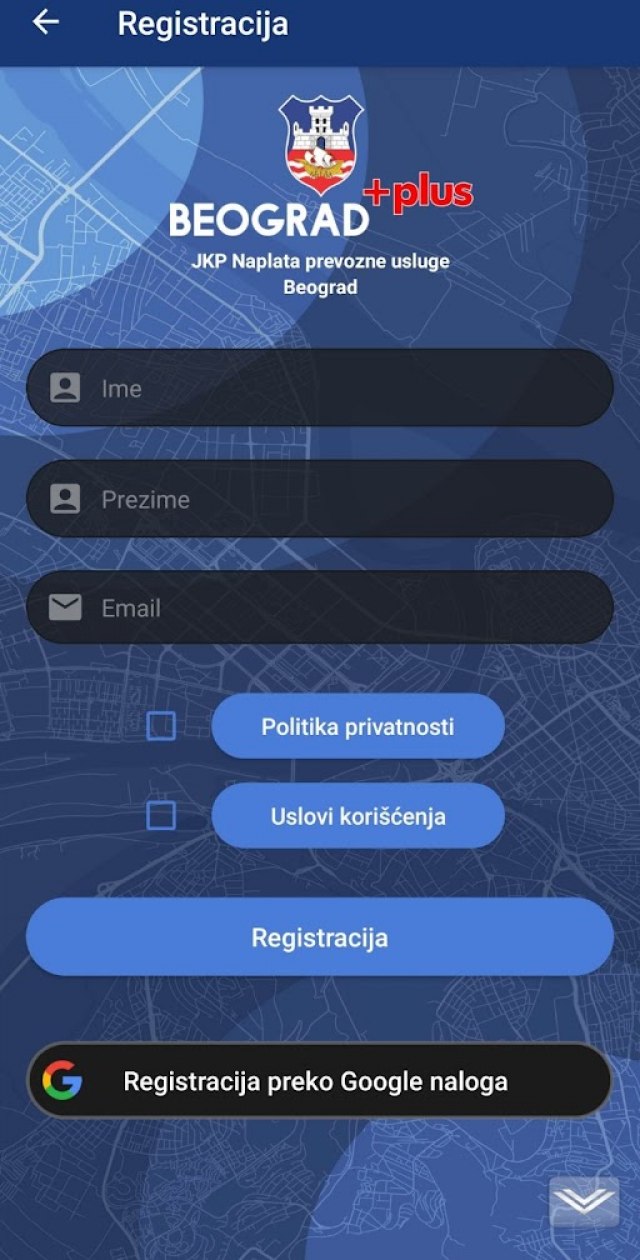Choose Registracija preko Google naloga
Viewport: 640px width, 1260px height.
320,1081
